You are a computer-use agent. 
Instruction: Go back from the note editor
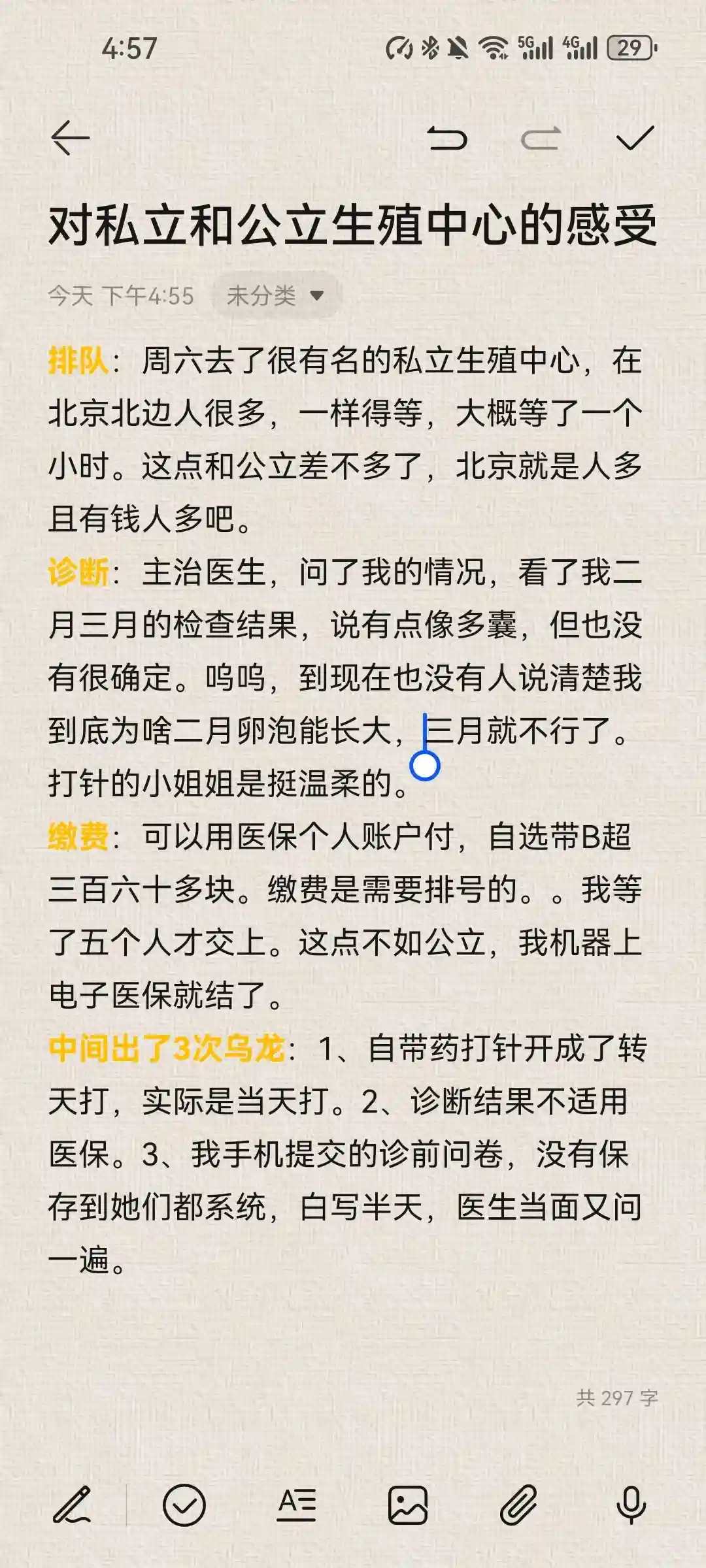70,138
